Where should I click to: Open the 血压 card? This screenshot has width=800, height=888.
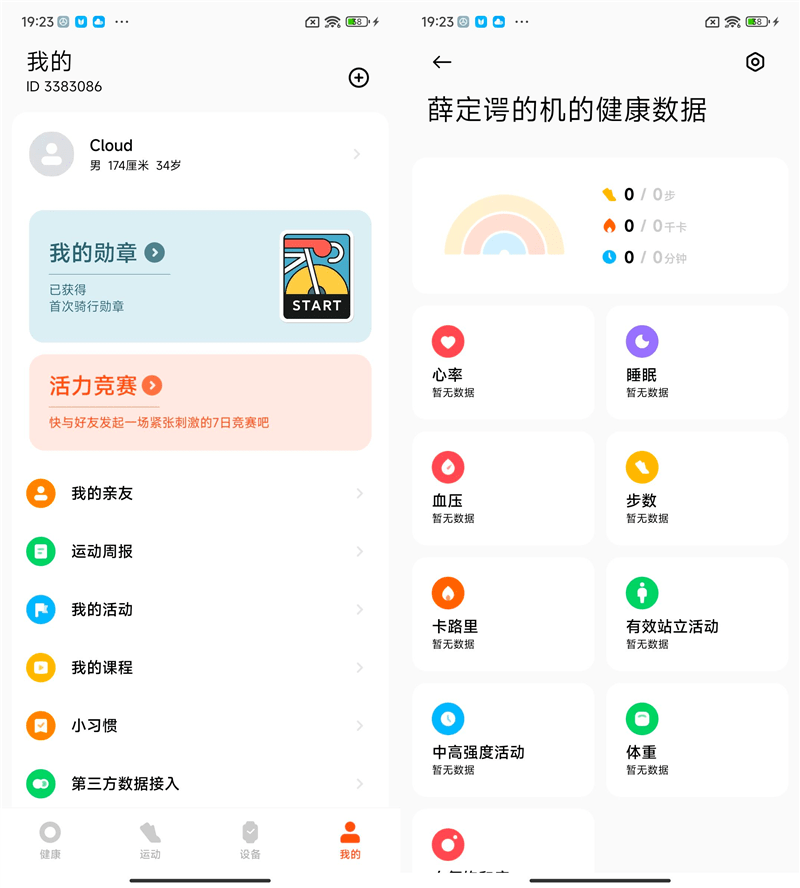click(503, 488)
